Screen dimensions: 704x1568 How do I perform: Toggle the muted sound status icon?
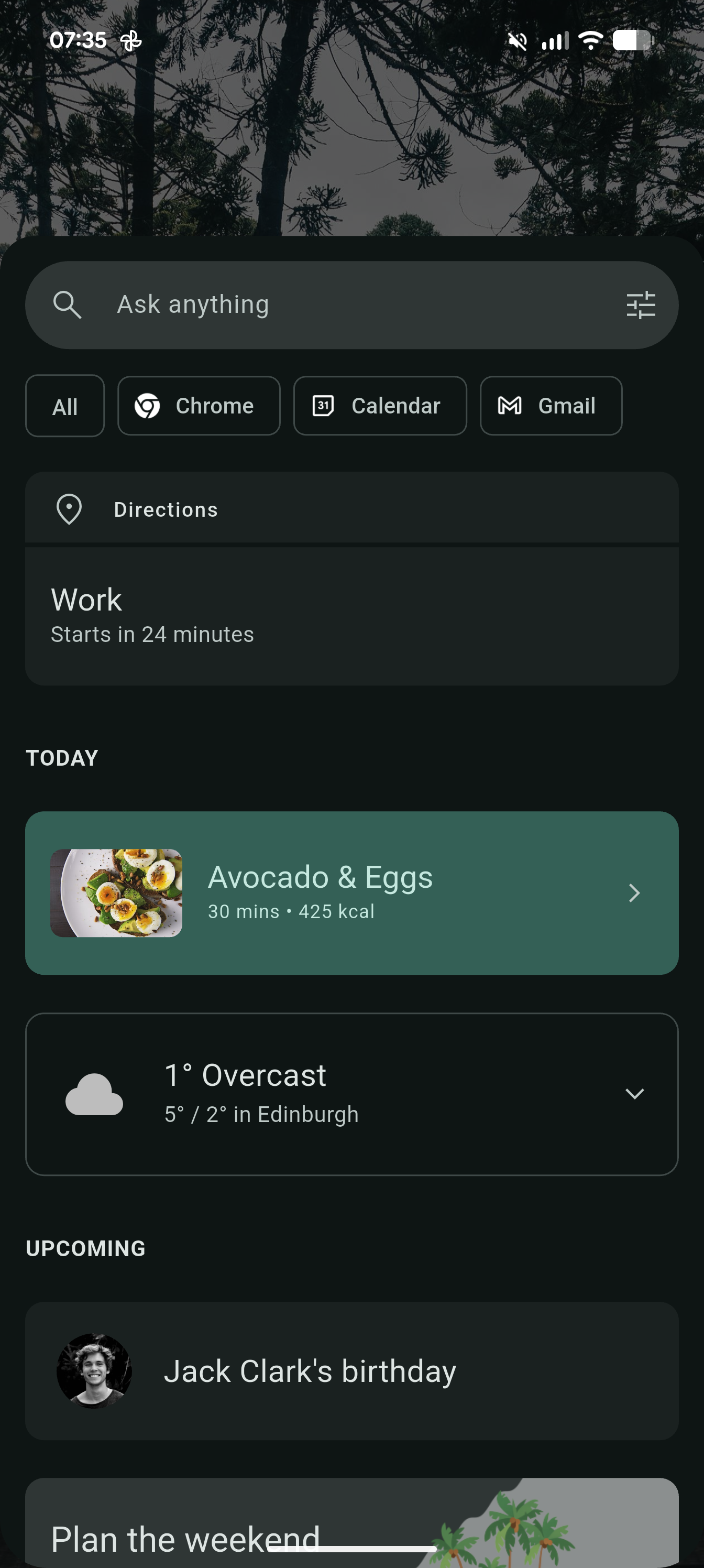518,40
